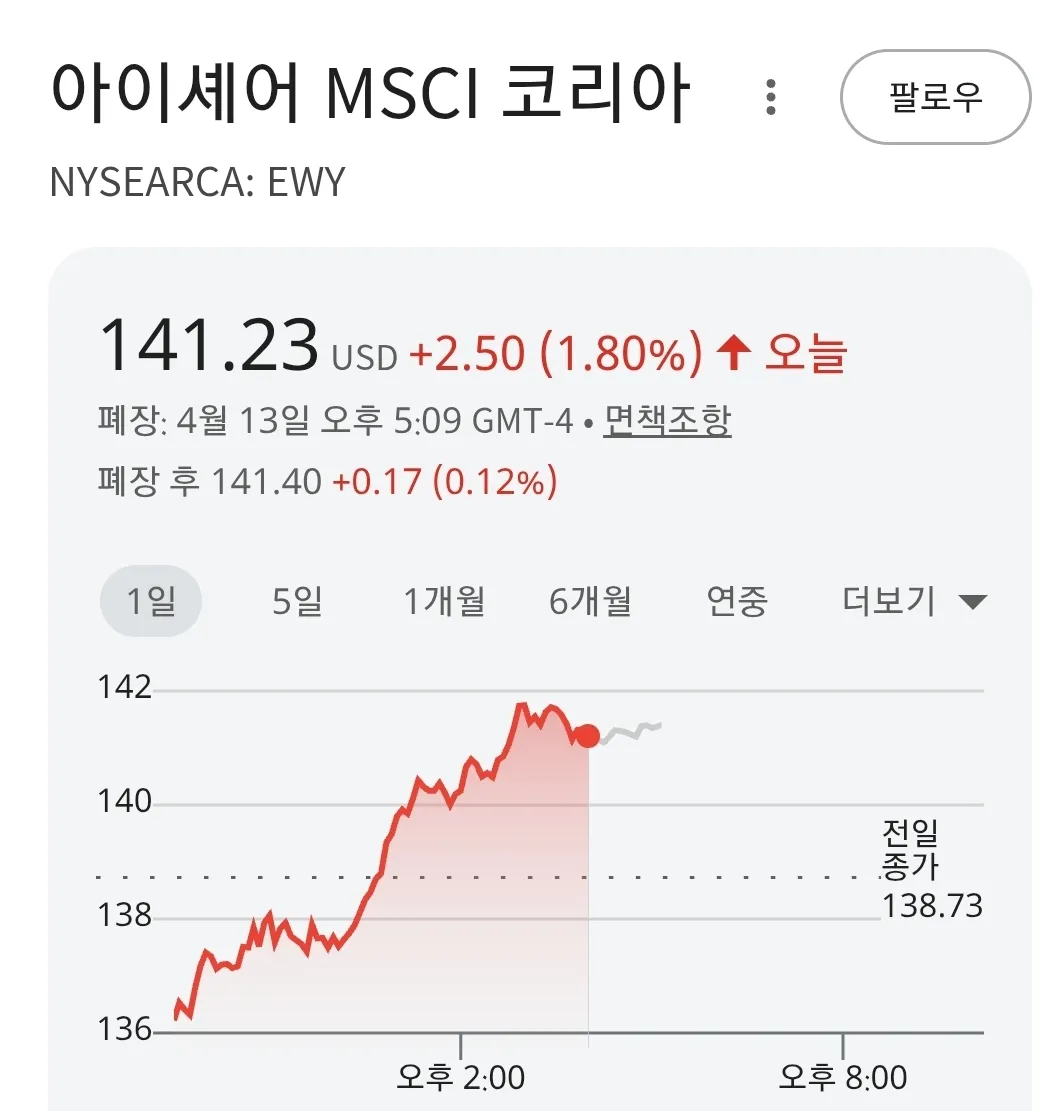The width and height of the screenshot is (1064, 1111).
Task: Follow the EWY ticker with 팔로우
Action: pyautogui.click(x=935, y=97)
